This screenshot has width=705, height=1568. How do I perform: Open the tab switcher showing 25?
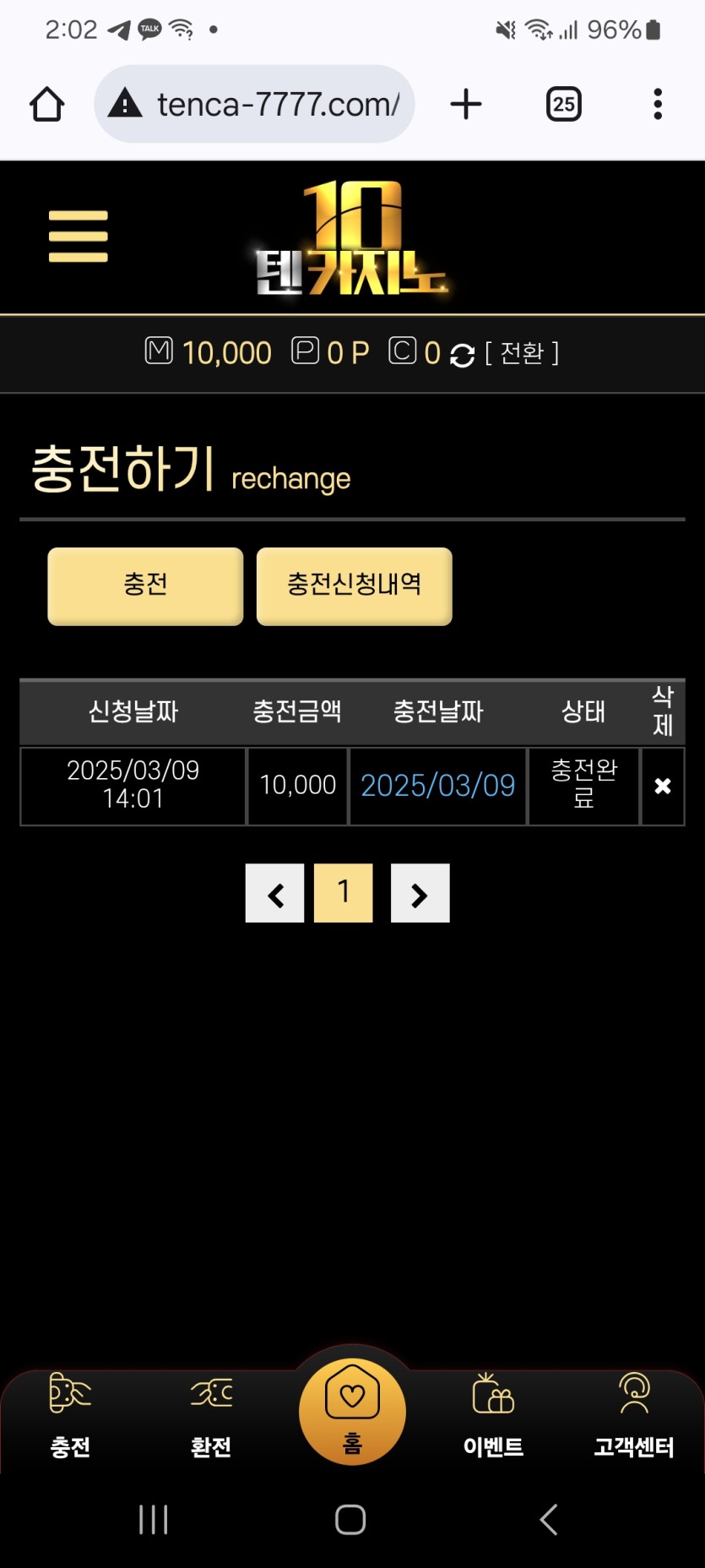(563, 105)
